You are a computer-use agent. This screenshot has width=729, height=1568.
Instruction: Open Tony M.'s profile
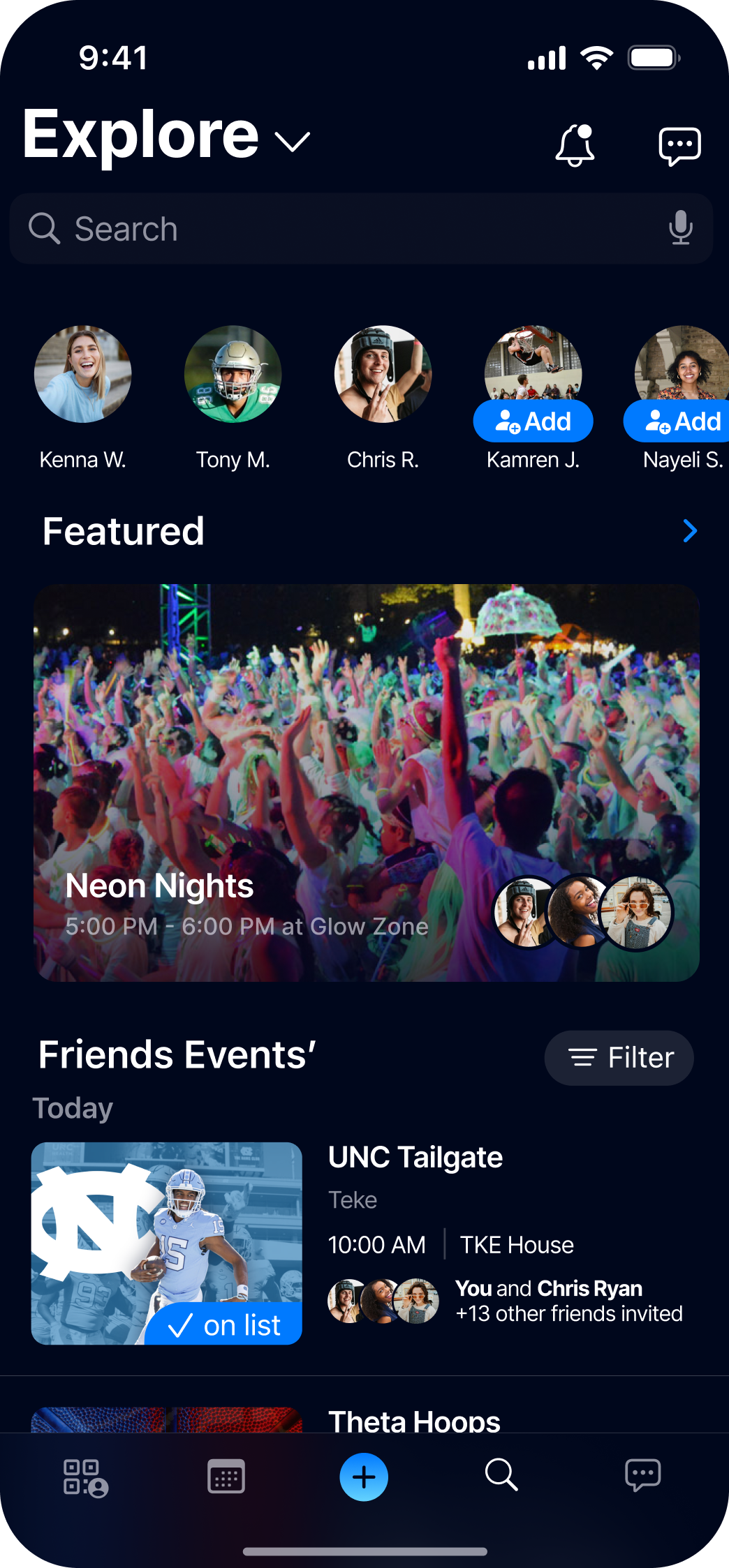click(x=233, y=375)
